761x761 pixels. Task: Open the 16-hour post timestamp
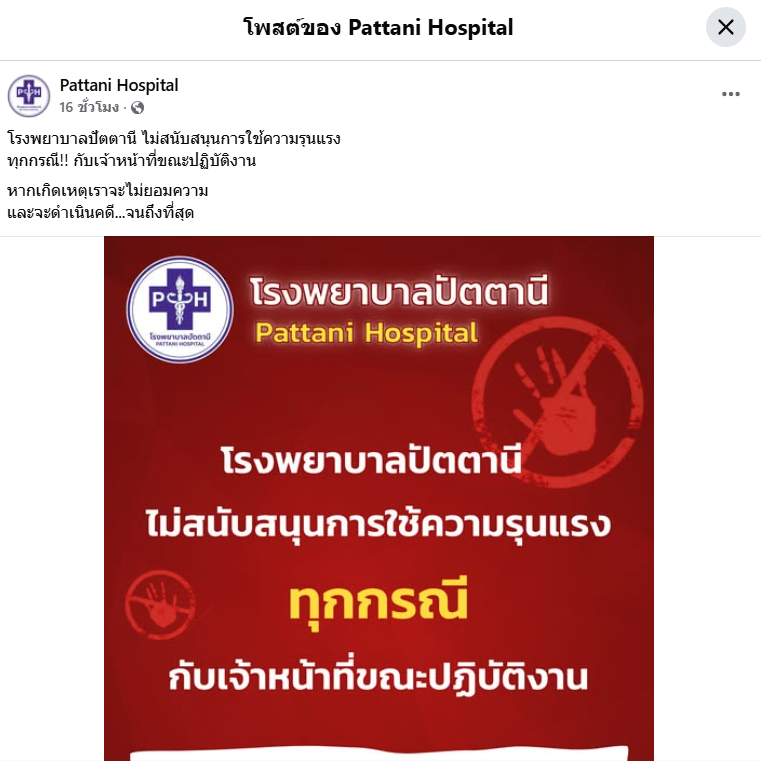click(89, 107)
